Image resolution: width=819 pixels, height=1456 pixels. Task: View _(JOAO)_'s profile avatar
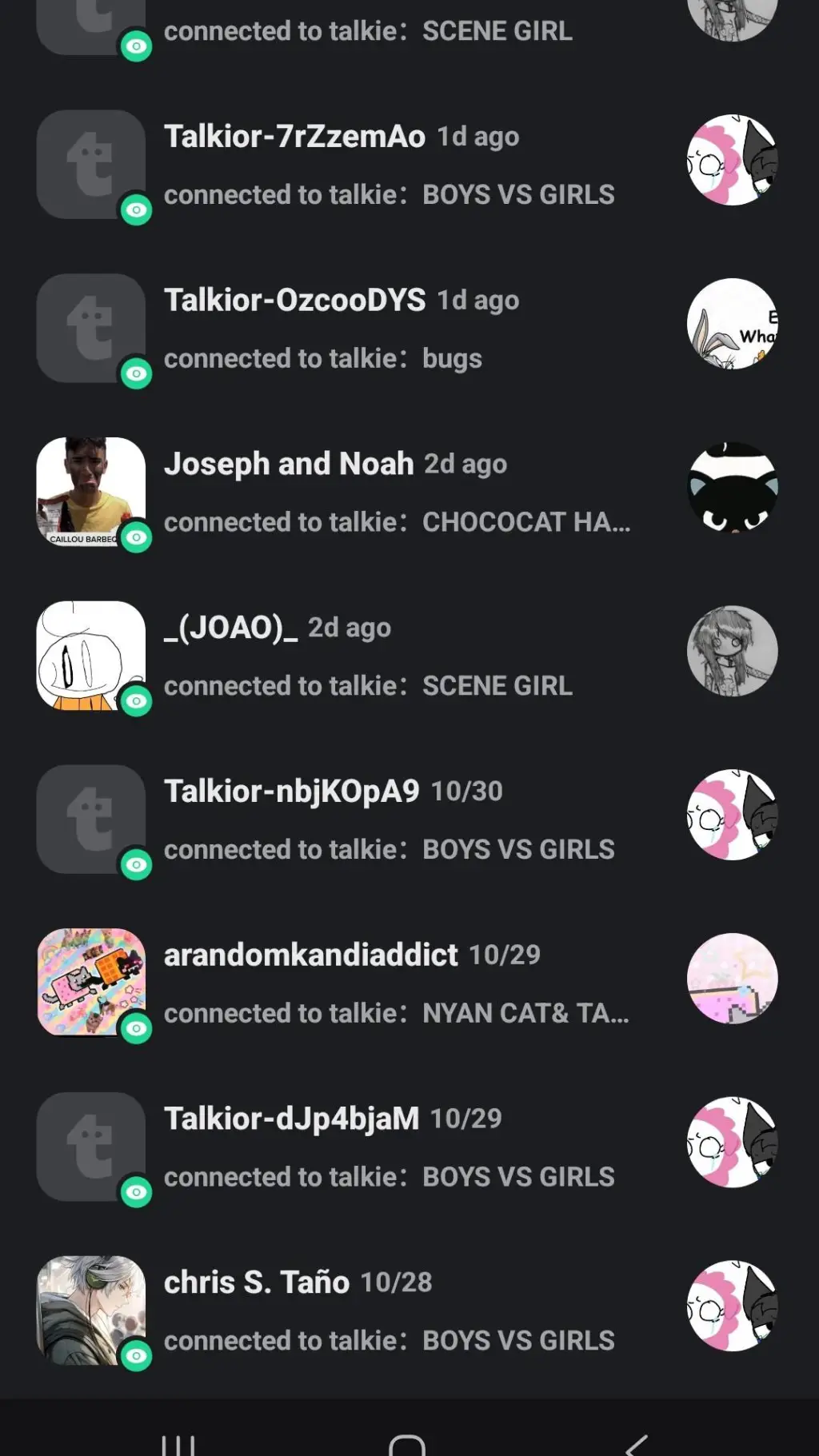click(x=90, y=655)
